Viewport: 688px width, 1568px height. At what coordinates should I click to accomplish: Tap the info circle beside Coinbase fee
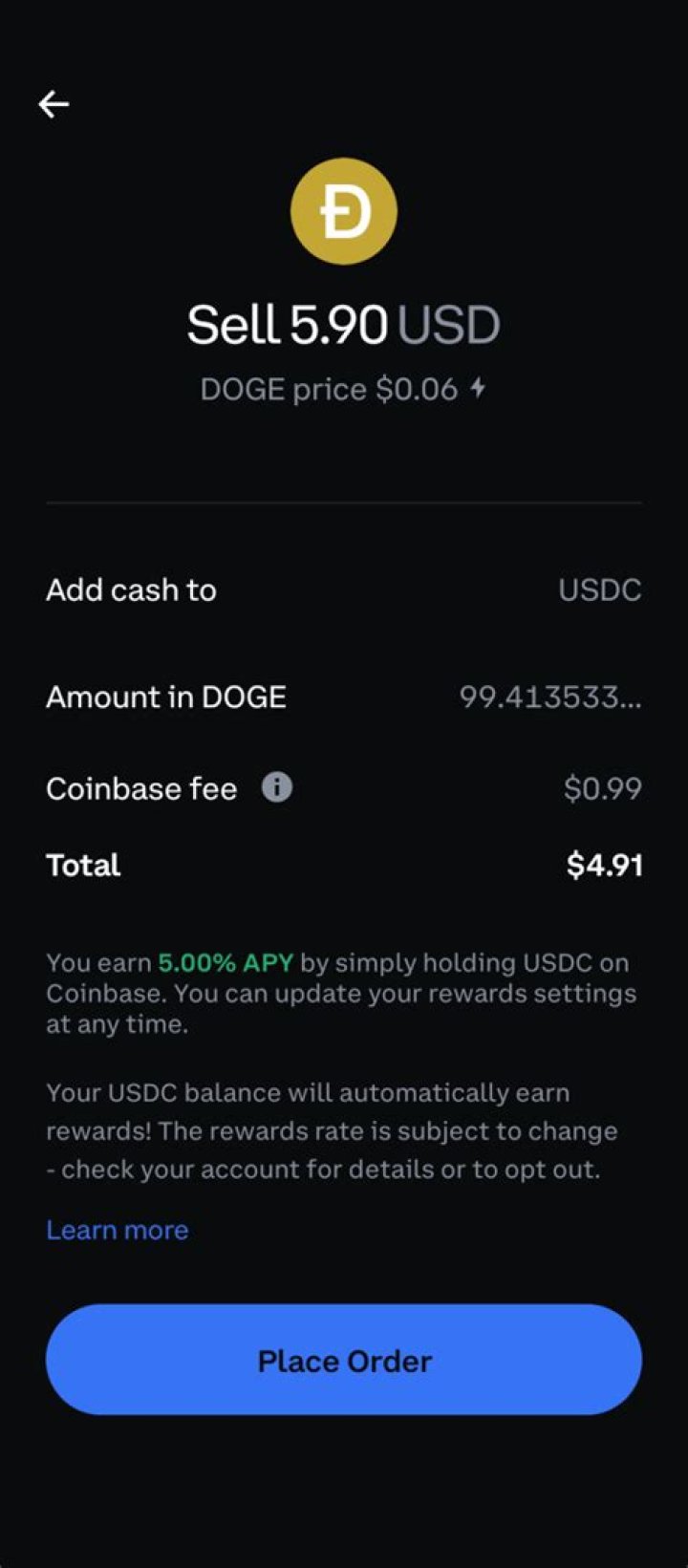pos(276,787)
